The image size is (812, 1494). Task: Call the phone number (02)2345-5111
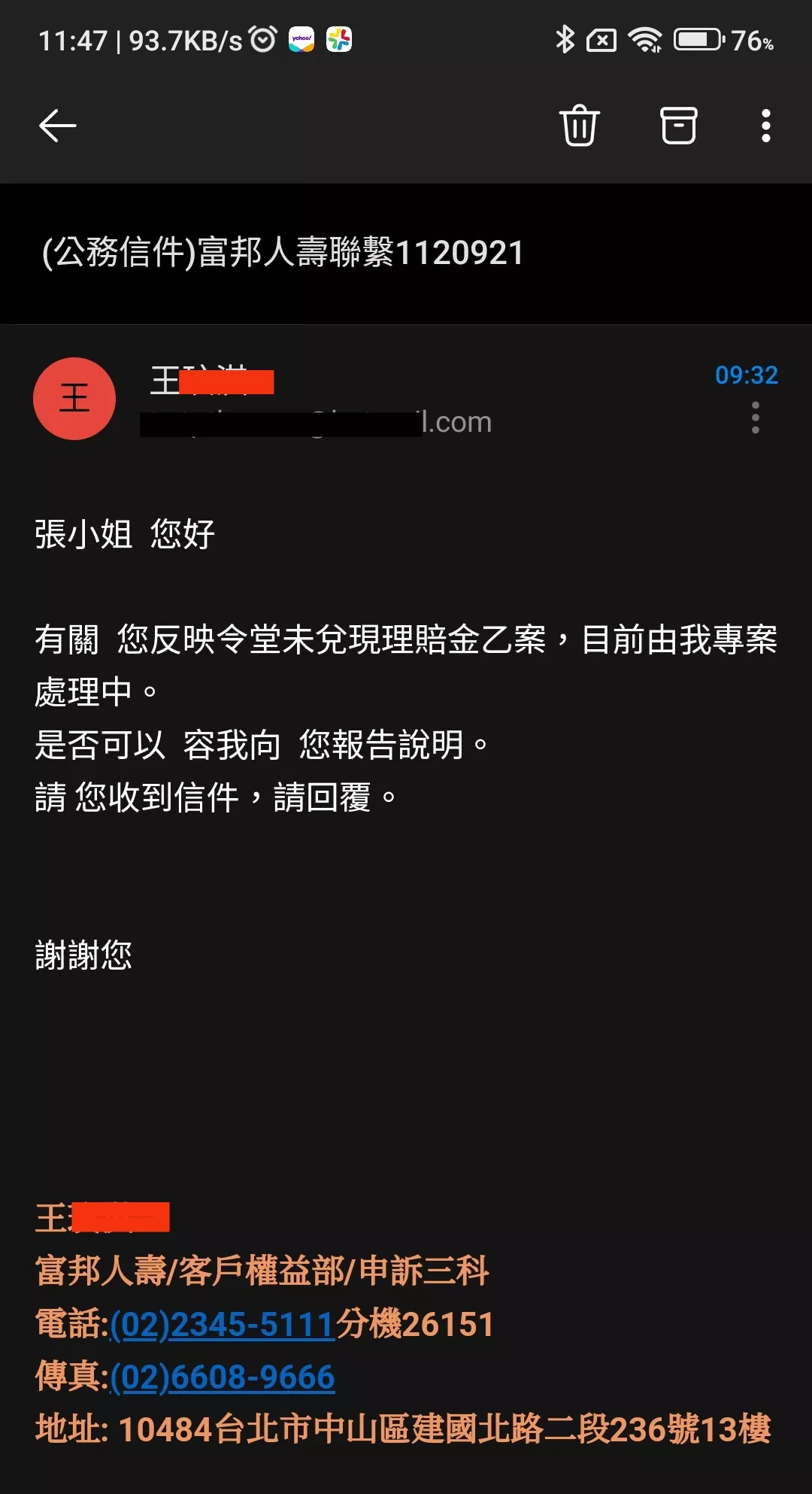pyautogui.click(x=223, y=1325)
